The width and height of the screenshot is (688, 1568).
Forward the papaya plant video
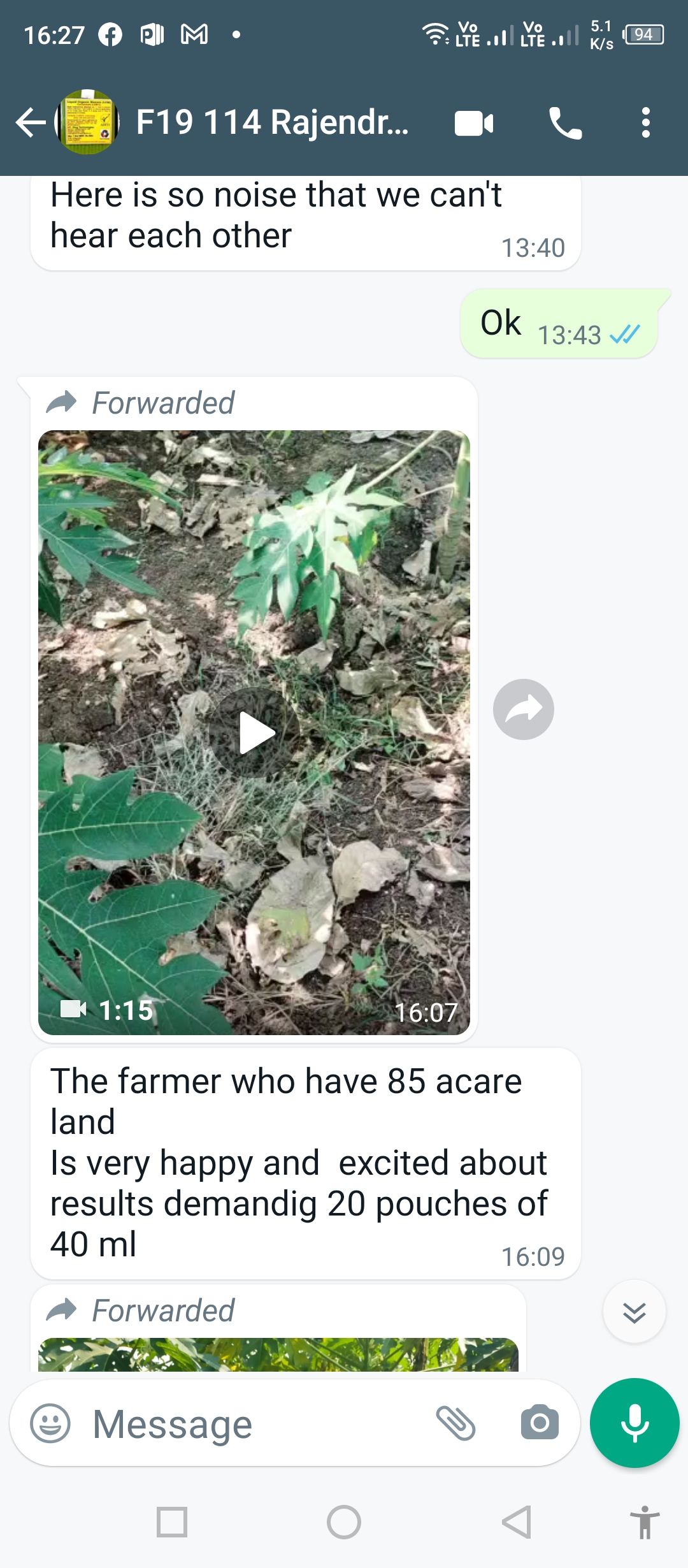(x=522, y=709)
